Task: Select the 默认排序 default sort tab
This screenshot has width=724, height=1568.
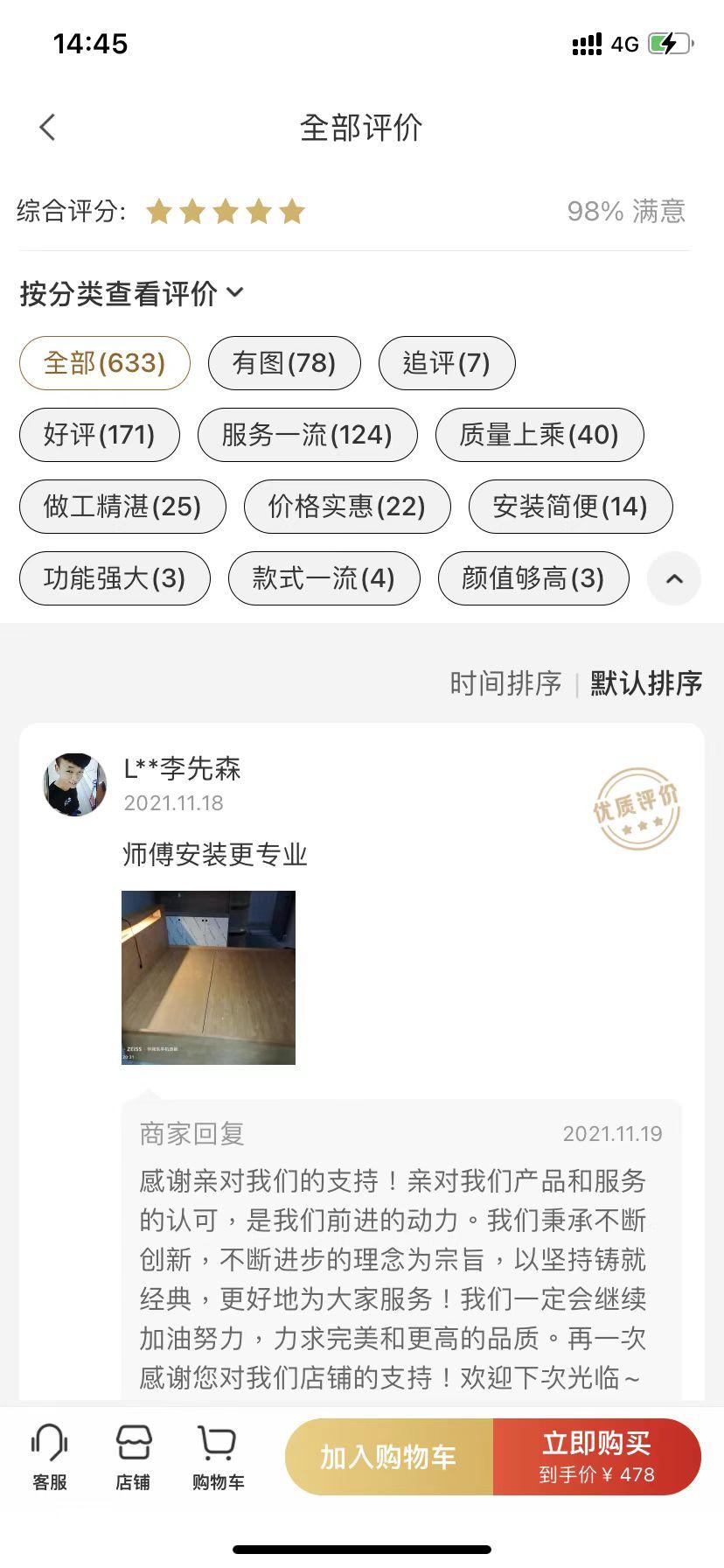Action: pos(645,683)
